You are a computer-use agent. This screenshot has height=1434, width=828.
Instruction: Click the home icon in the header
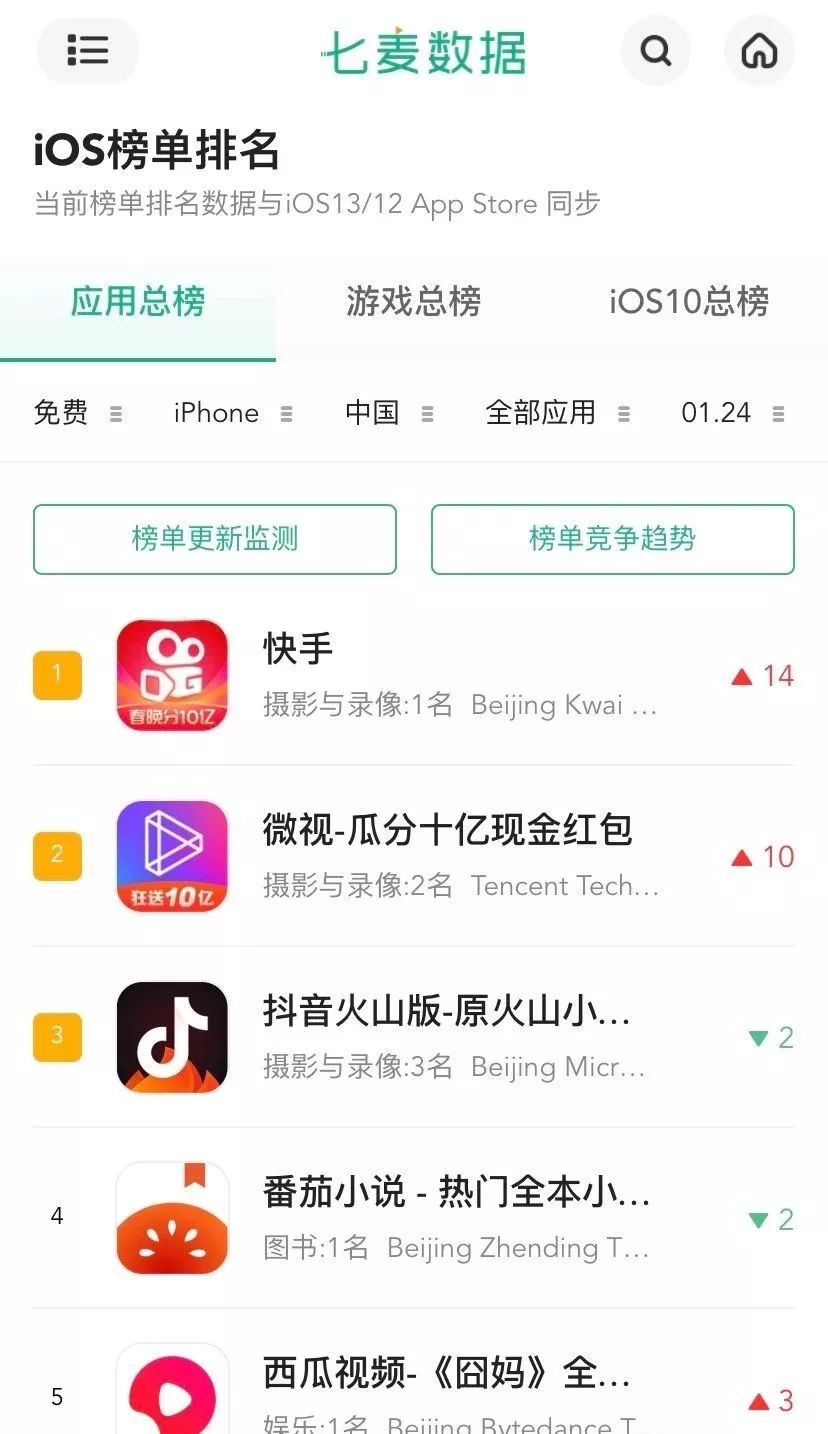pyautogui.click(x=759, y=50)
